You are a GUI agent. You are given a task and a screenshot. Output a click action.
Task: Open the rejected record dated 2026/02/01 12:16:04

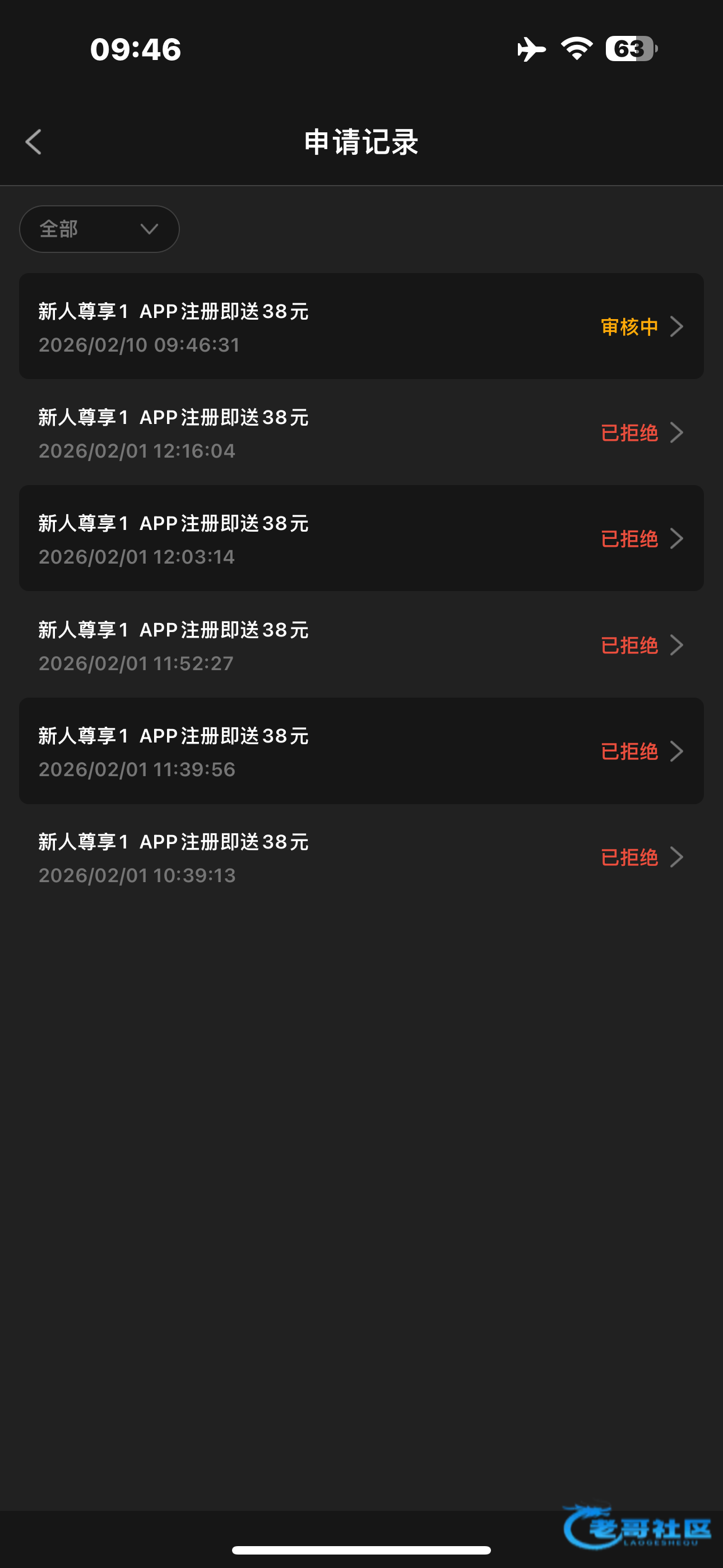pos(361,432)
